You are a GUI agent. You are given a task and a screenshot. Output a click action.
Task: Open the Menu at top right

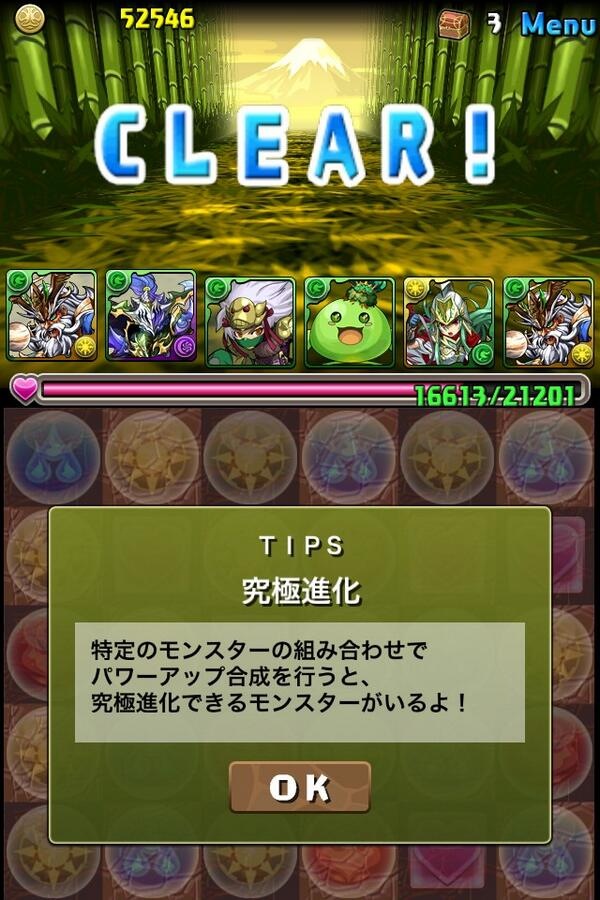[x=558, y=24]
